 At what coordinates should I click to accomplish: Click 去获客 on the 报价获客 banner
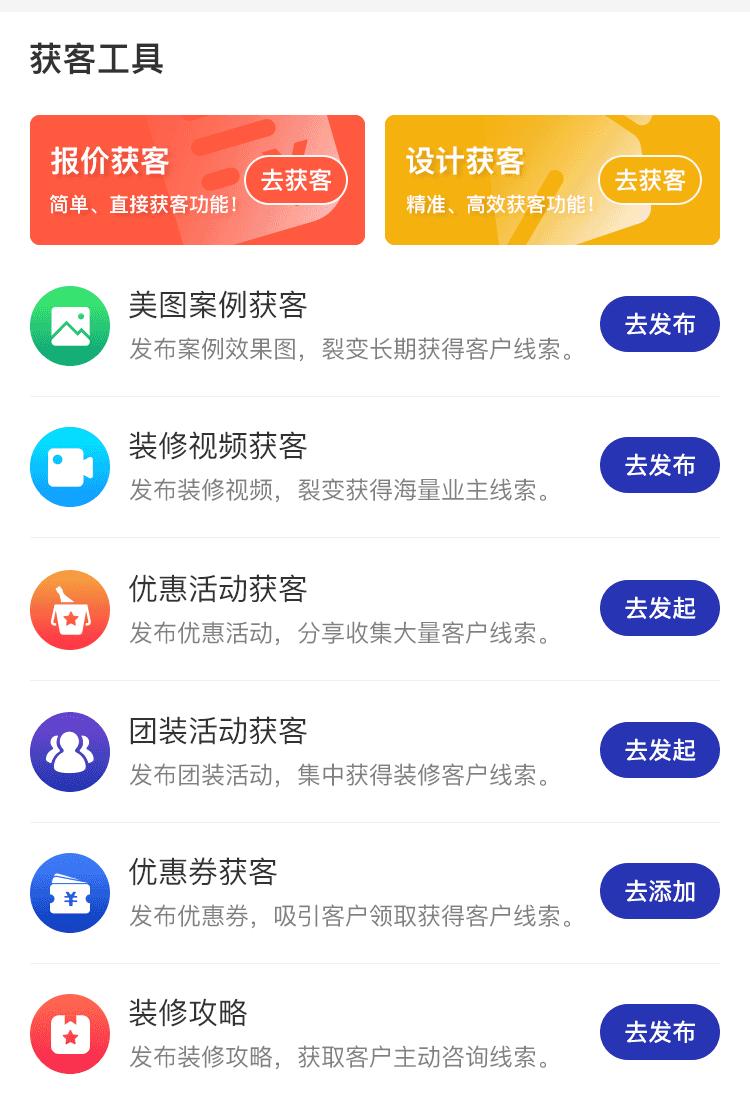[x=294, y=181]
